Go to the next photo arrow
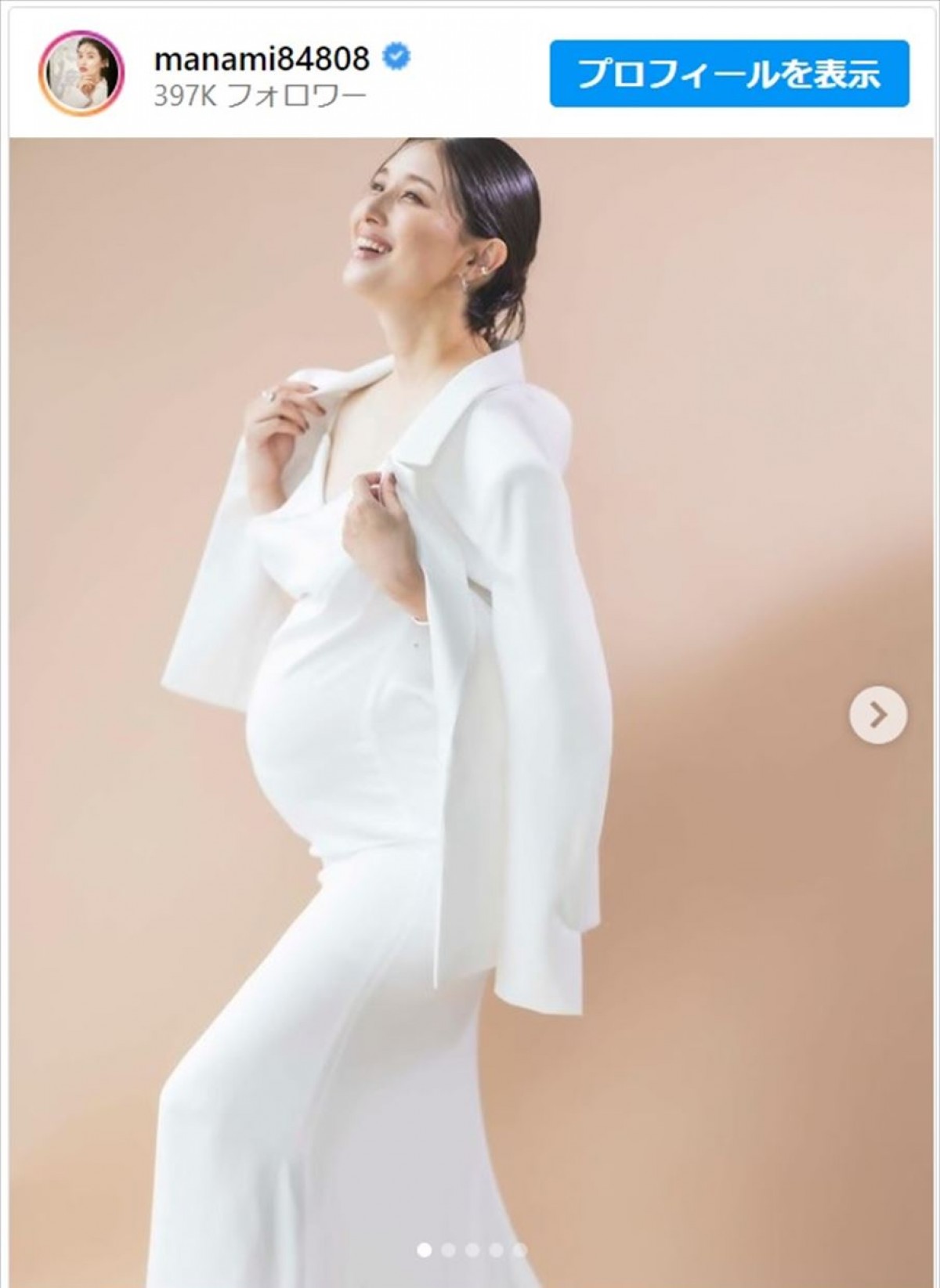 pyautogui.click(x=878, y=714)
